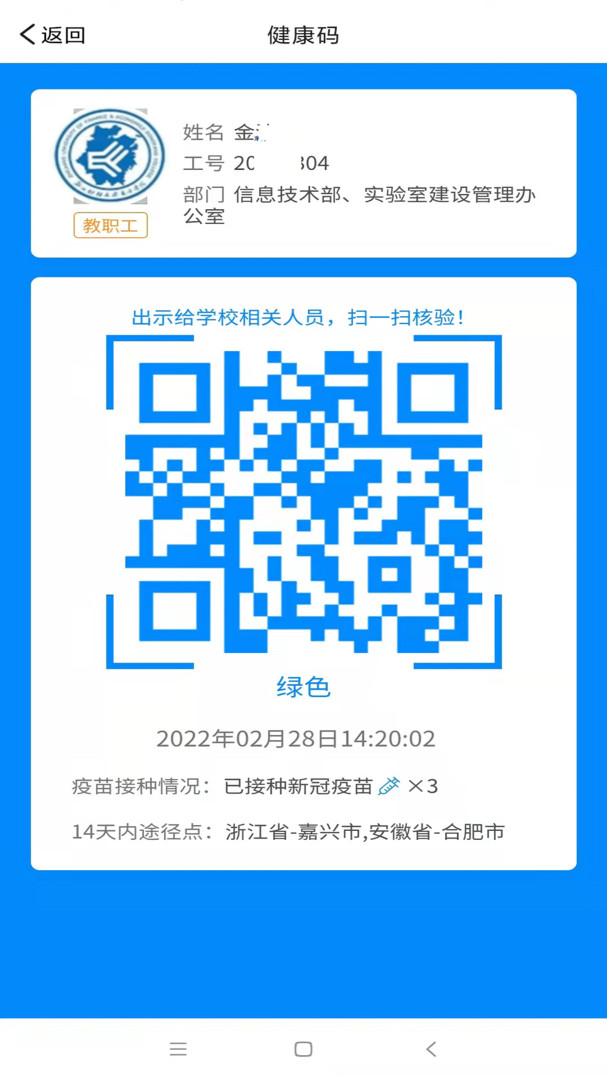Viewport: 607px width, 1080px height.
Task: Tap the system home button
Action: tap(303, 1049)
